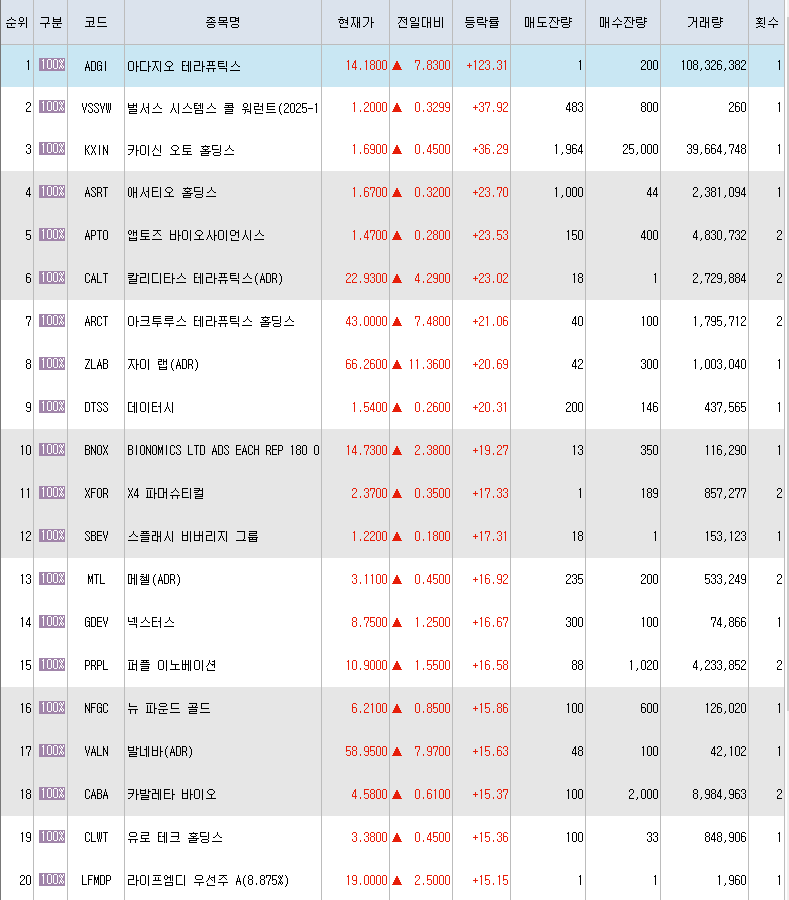Select the CALT 칼리디타스 테라퓨틱스 row
Image resolution: width=789 pixels, height=900 pixels.
(x=392, y=278)
